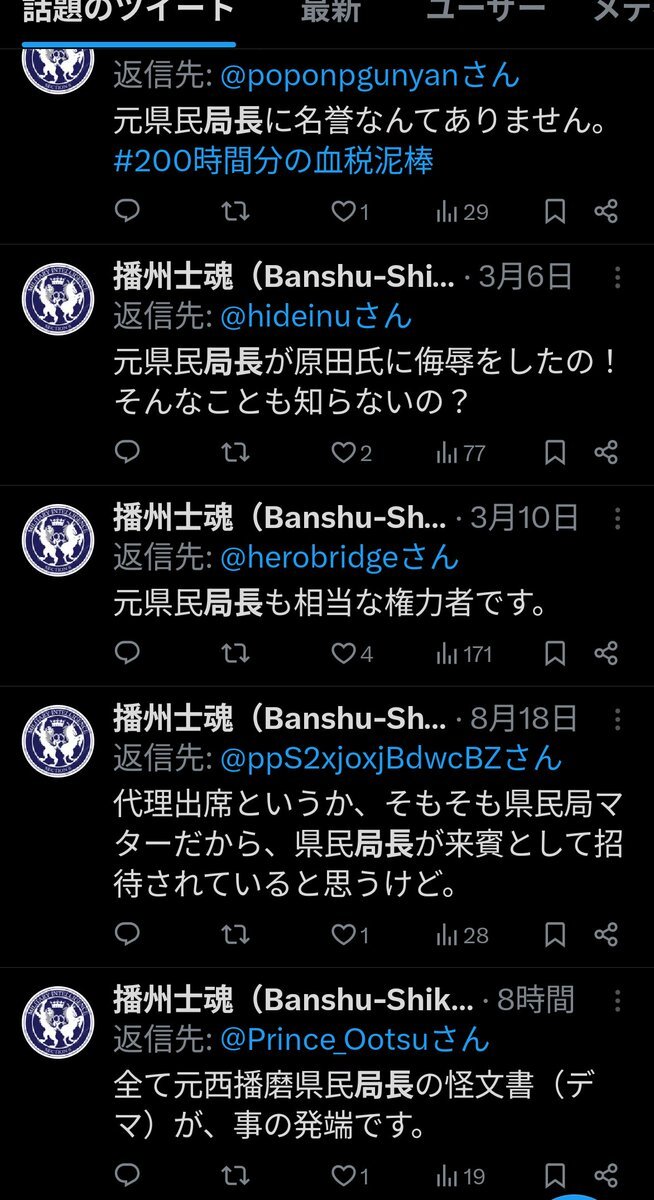
Task: Like the tweet replying to @hideinu
Action: pyautogui.click(x=345, y=453)
